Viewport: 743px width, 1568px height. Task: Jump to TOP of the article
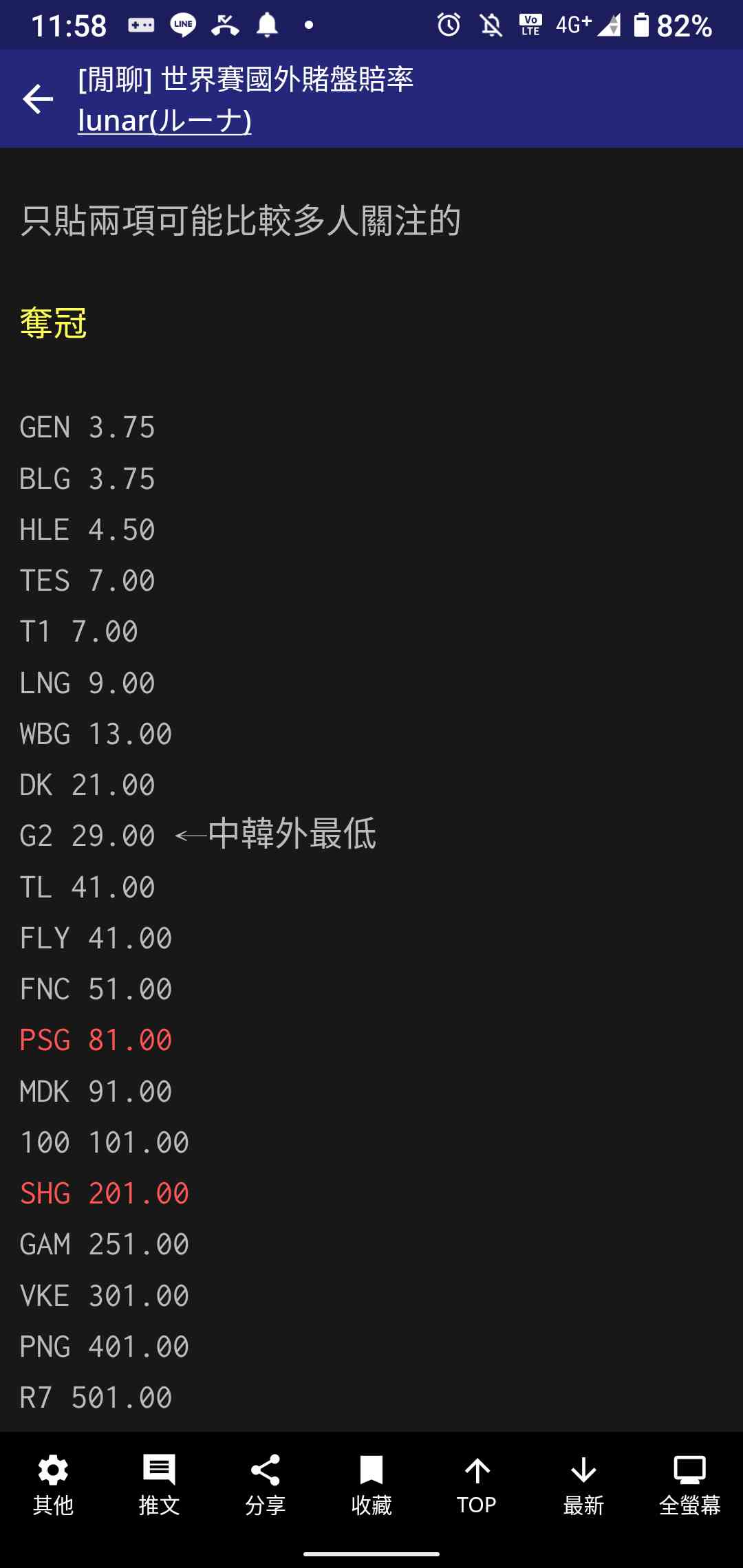click(x=477, y=1485)
